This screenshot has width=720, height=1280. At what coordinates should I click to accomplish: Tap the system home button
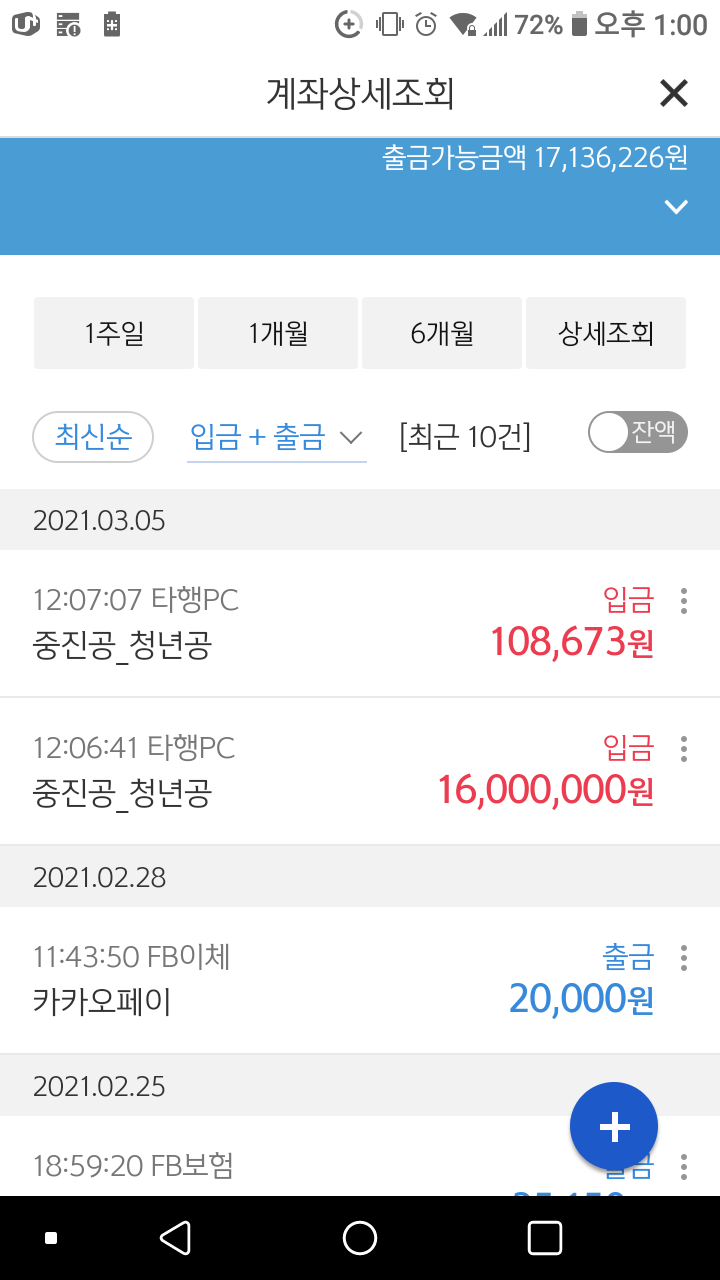[x=360, y=1238]
